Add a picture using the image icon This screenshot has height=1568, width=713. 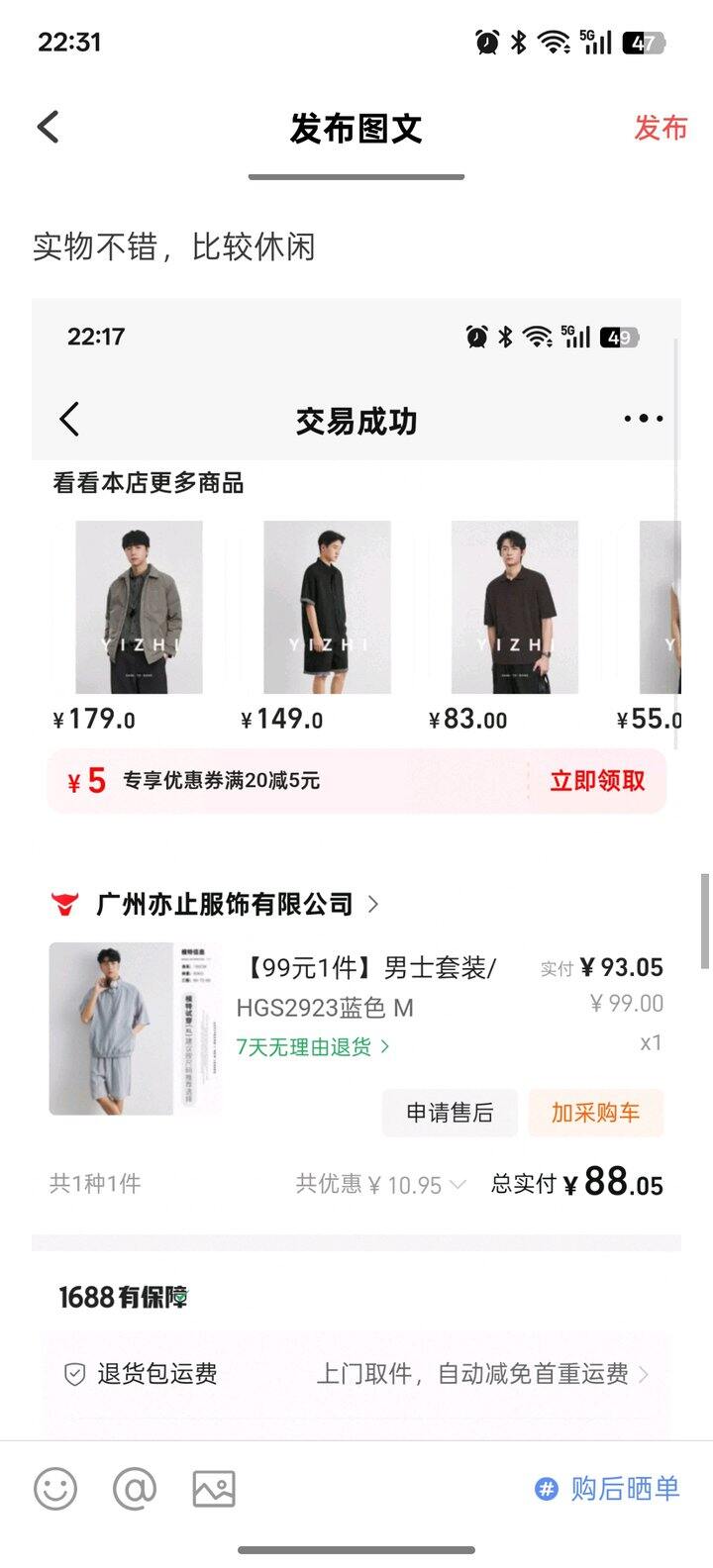pyautogui.click(x=214, y=1488)
